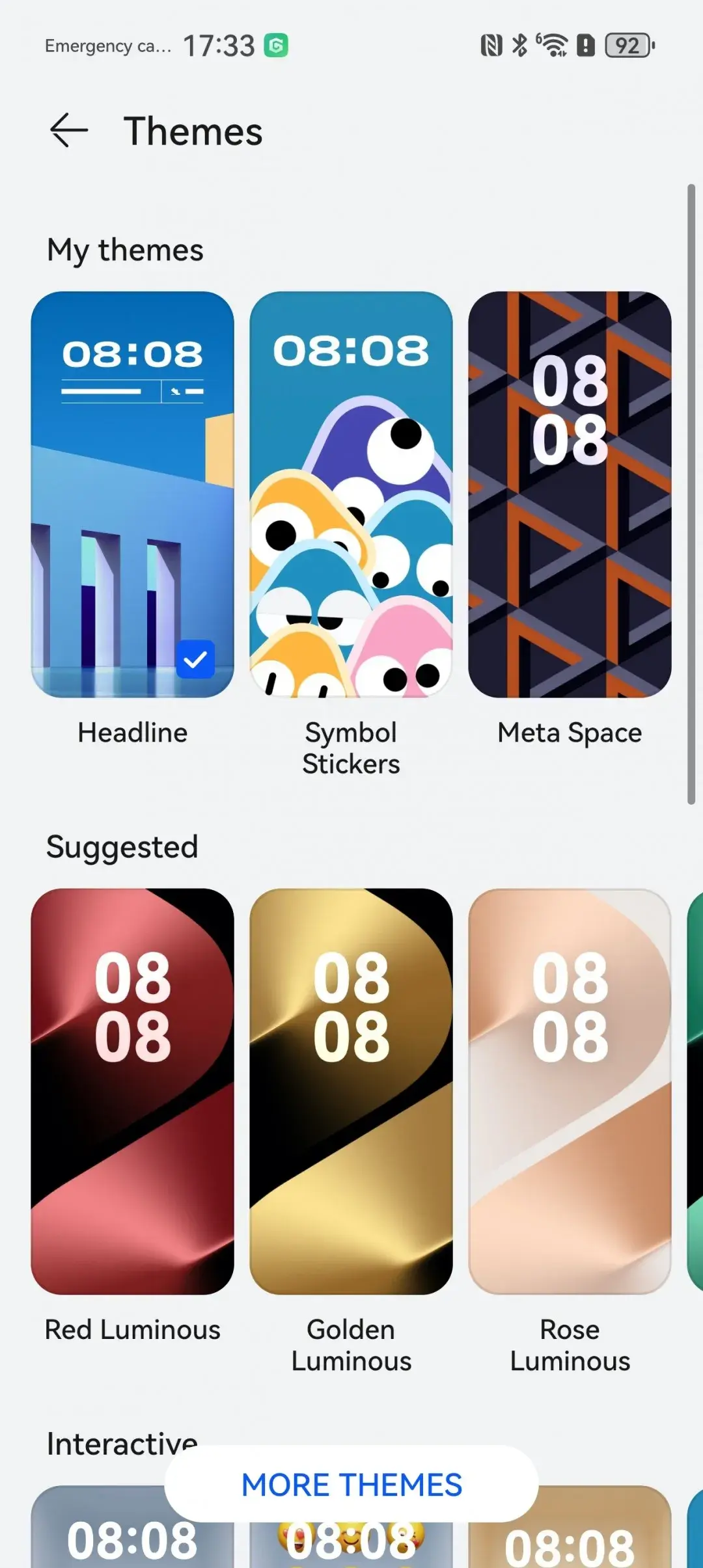The height and width of the screenshot is (1568, 703).
Task: Tap the MORE THEMES button
Action: coord(351,1484)
